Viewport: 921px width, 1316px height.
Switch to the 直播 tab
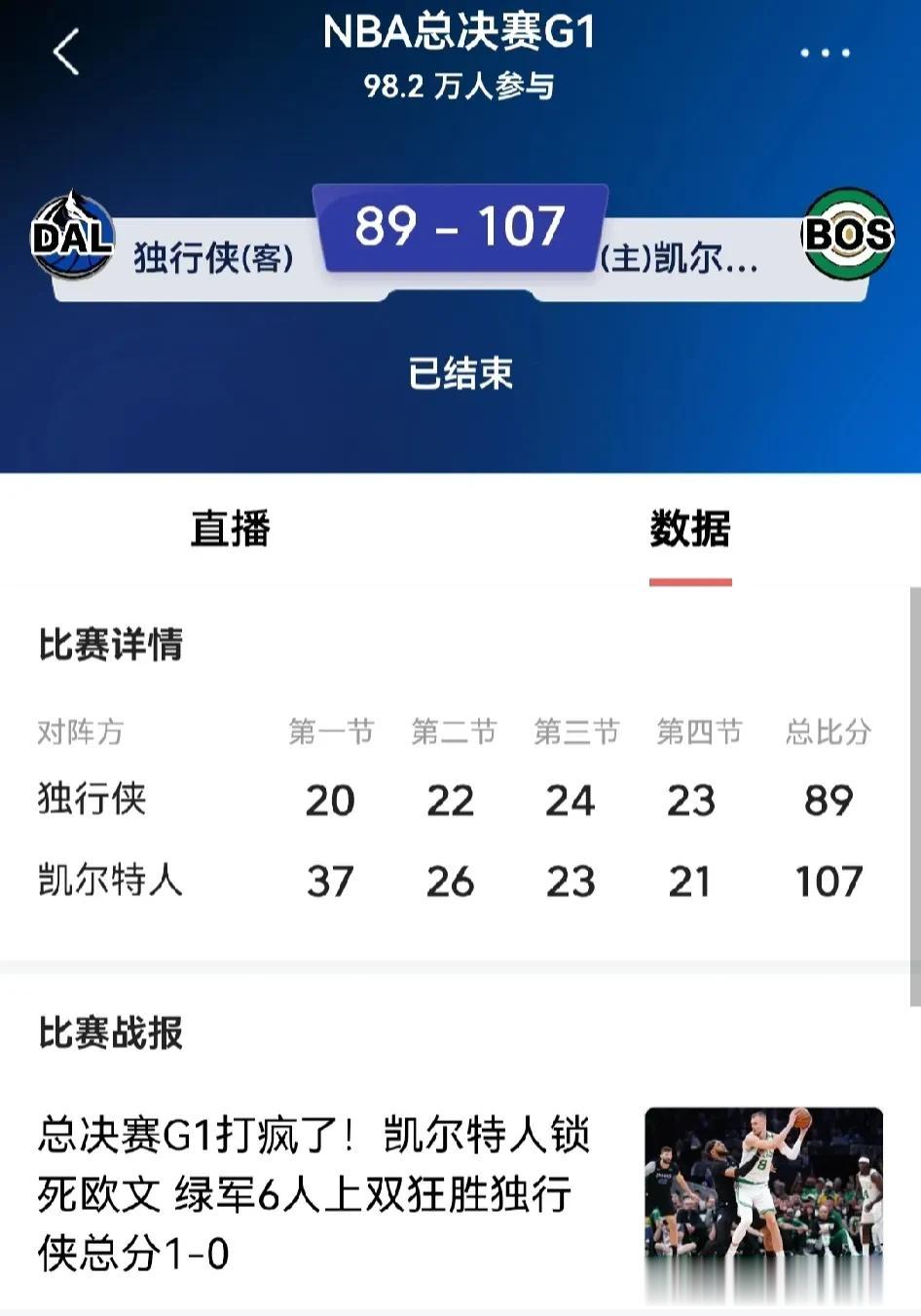click(x=230, y=529)
